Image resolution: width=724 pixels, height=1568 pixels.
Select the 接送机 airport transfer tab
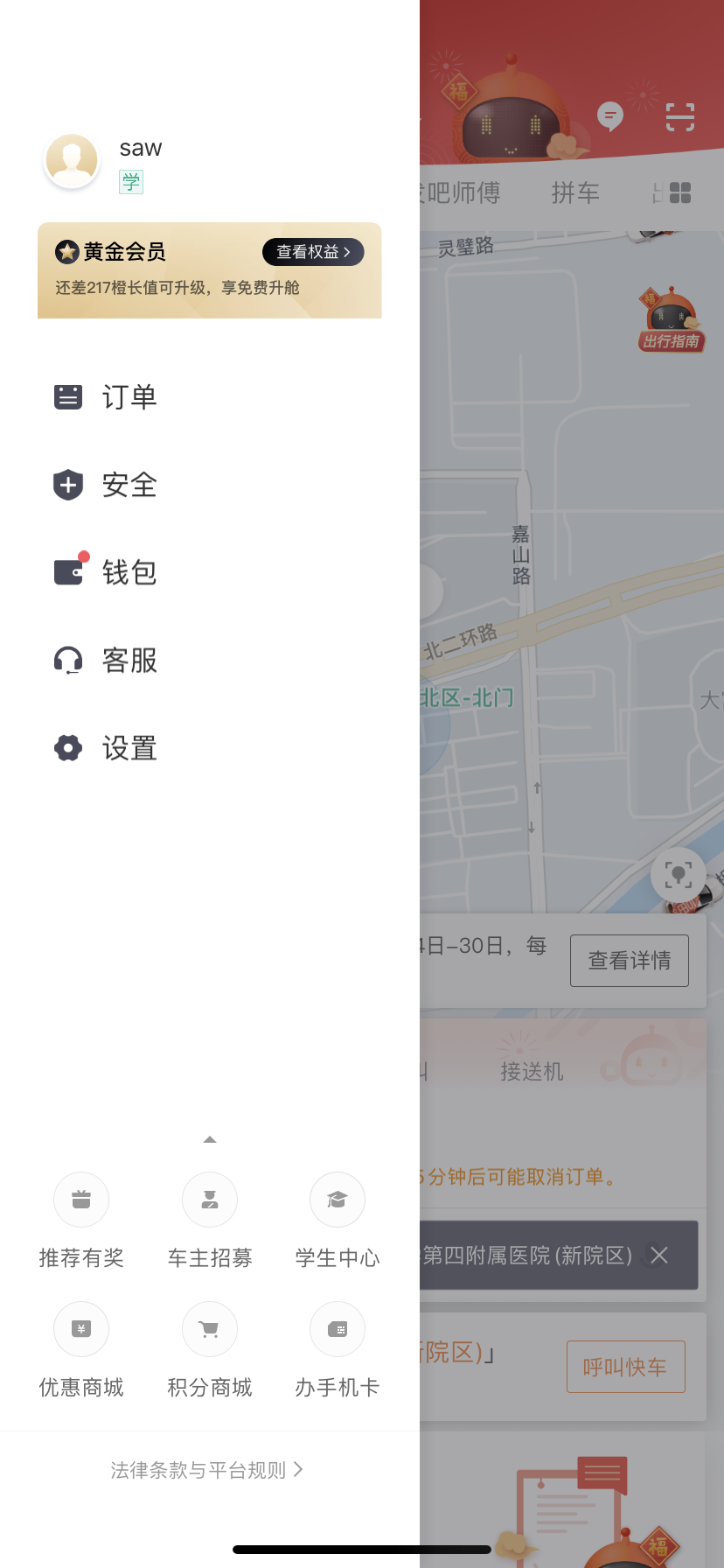[532, 1069]
